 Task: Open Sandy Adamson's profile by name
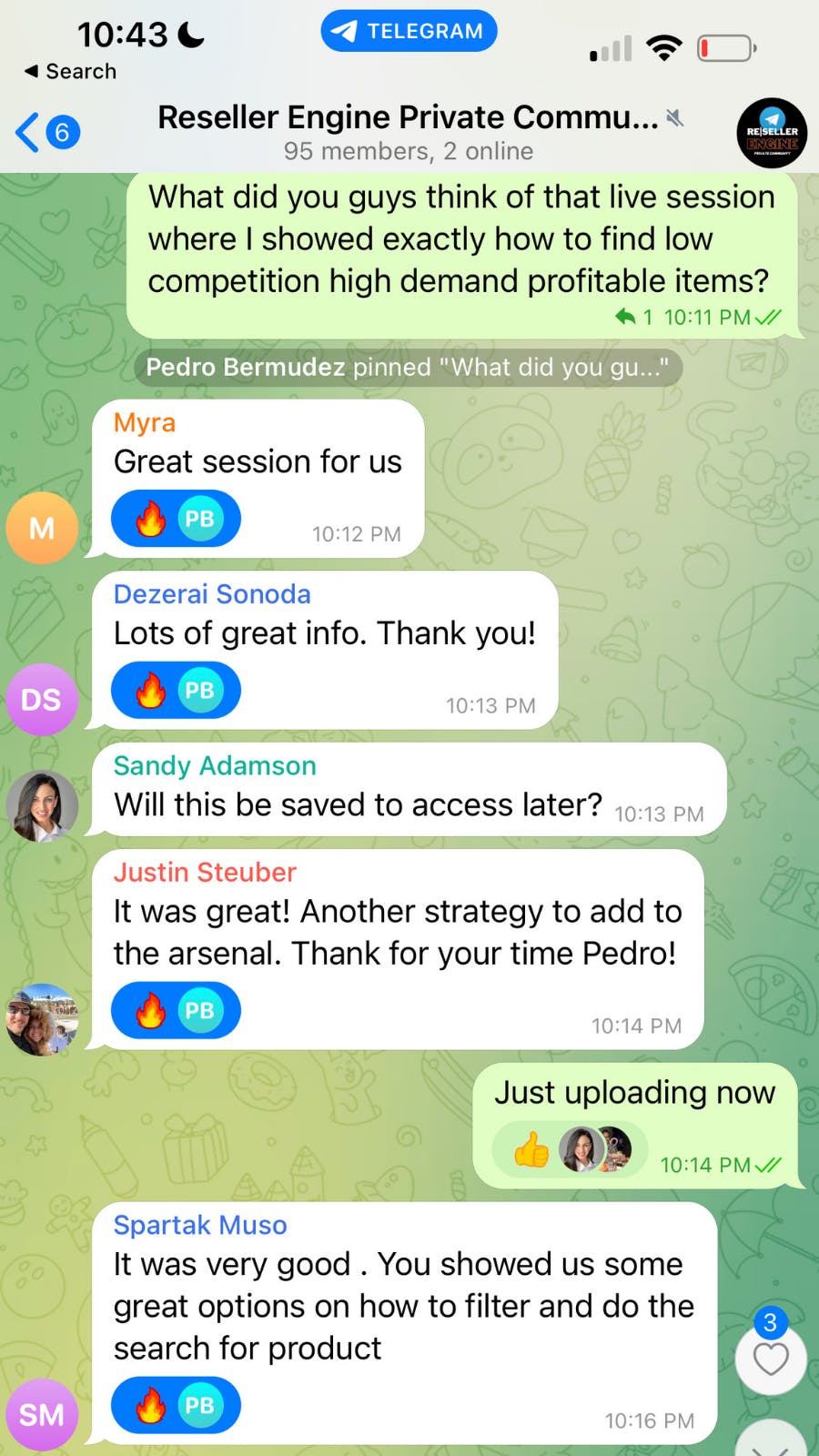[x=215, y=766]
